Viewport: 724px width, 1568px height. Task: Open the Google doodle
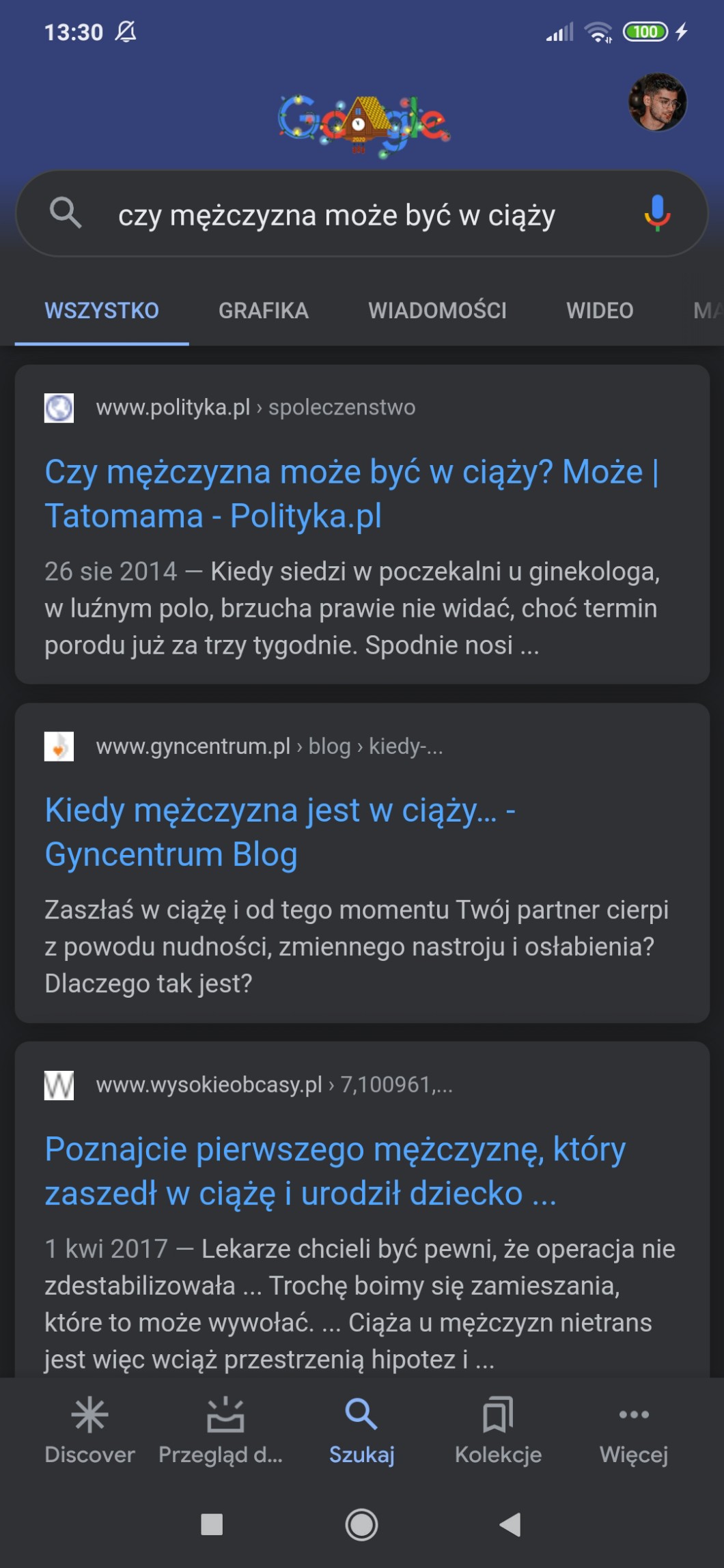click(363, 124)
